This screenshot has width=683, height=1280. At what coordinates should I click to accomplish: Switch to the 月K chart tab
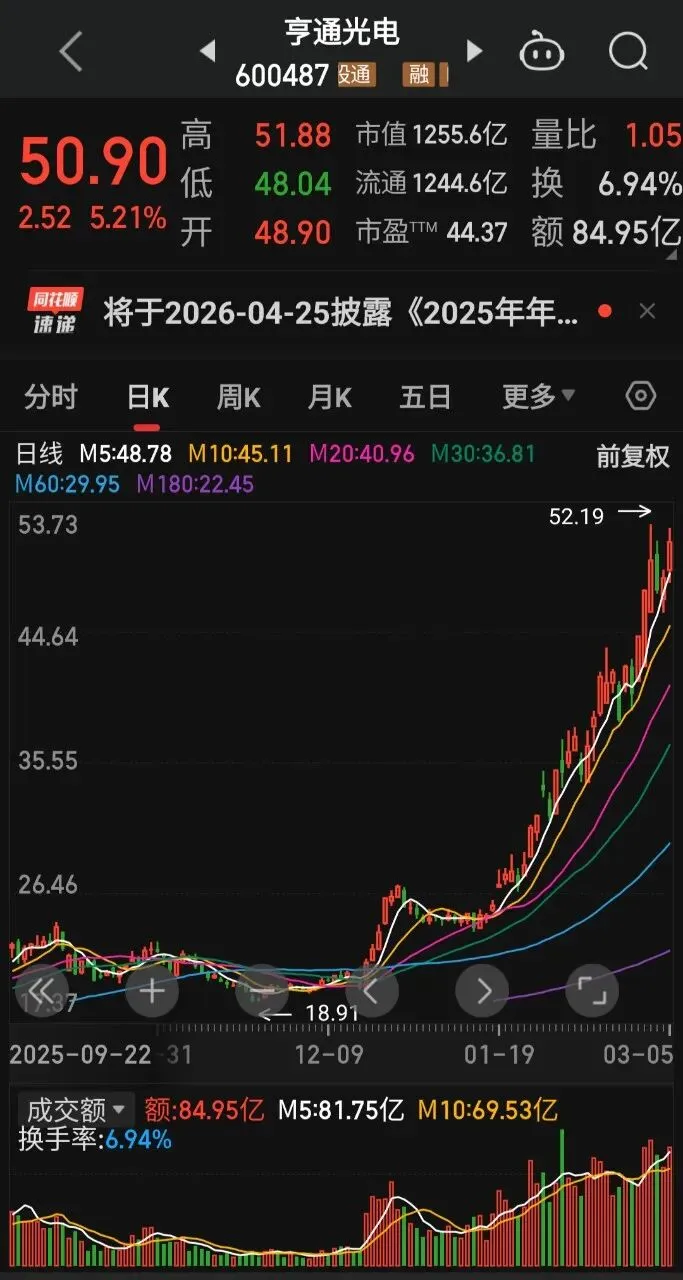[x=329, y=397]
